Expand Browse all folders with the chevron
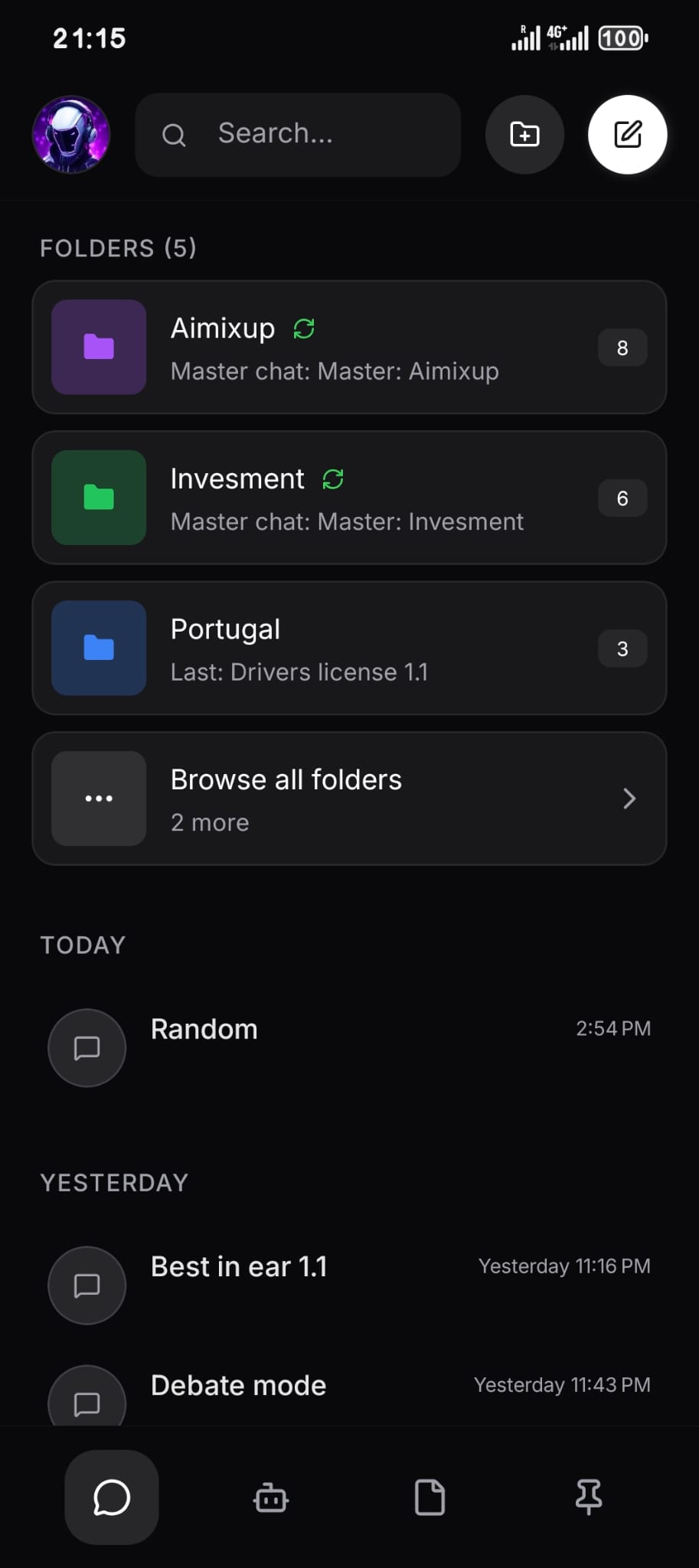This screenshot has height=1568, width=699. click(629, 799)
